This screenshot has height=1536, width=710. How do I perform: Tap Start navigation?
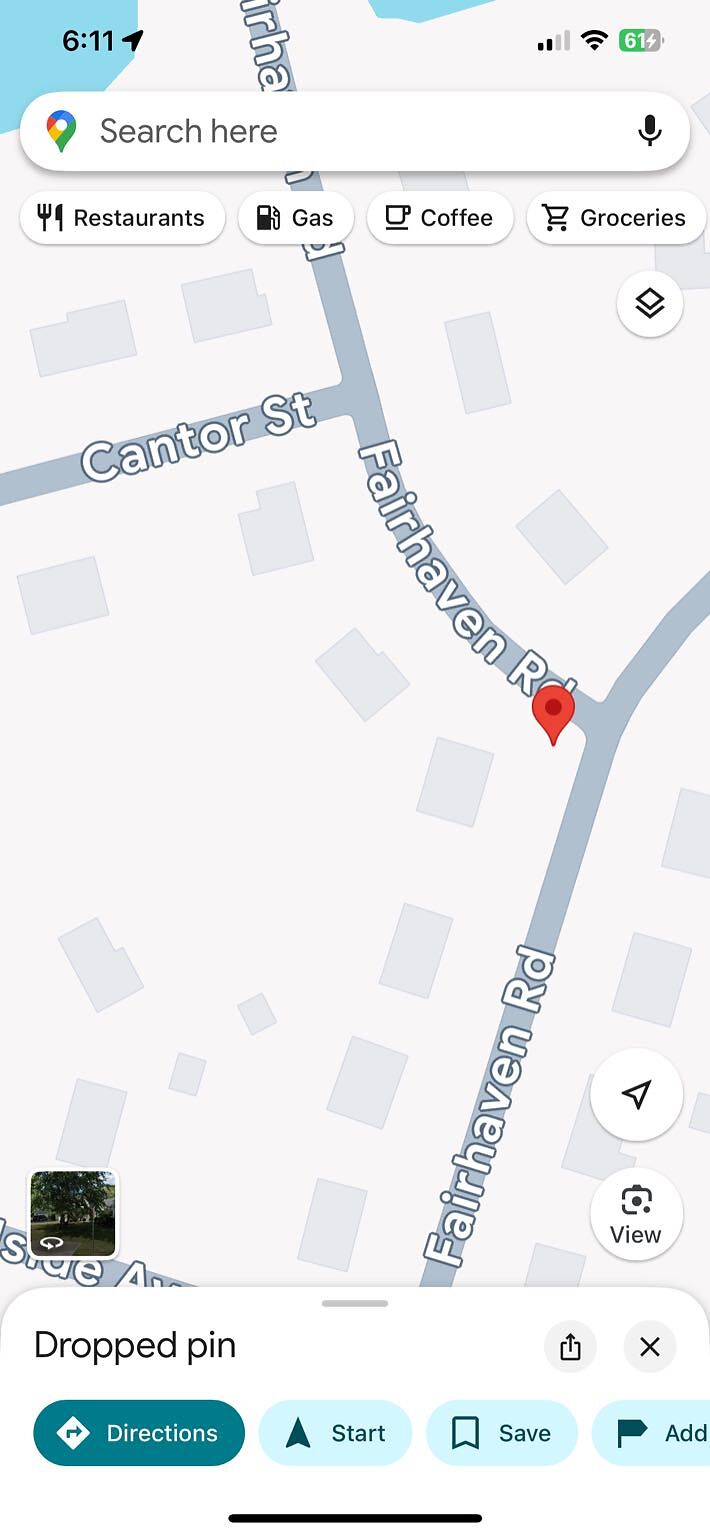tap(335, 1433)
